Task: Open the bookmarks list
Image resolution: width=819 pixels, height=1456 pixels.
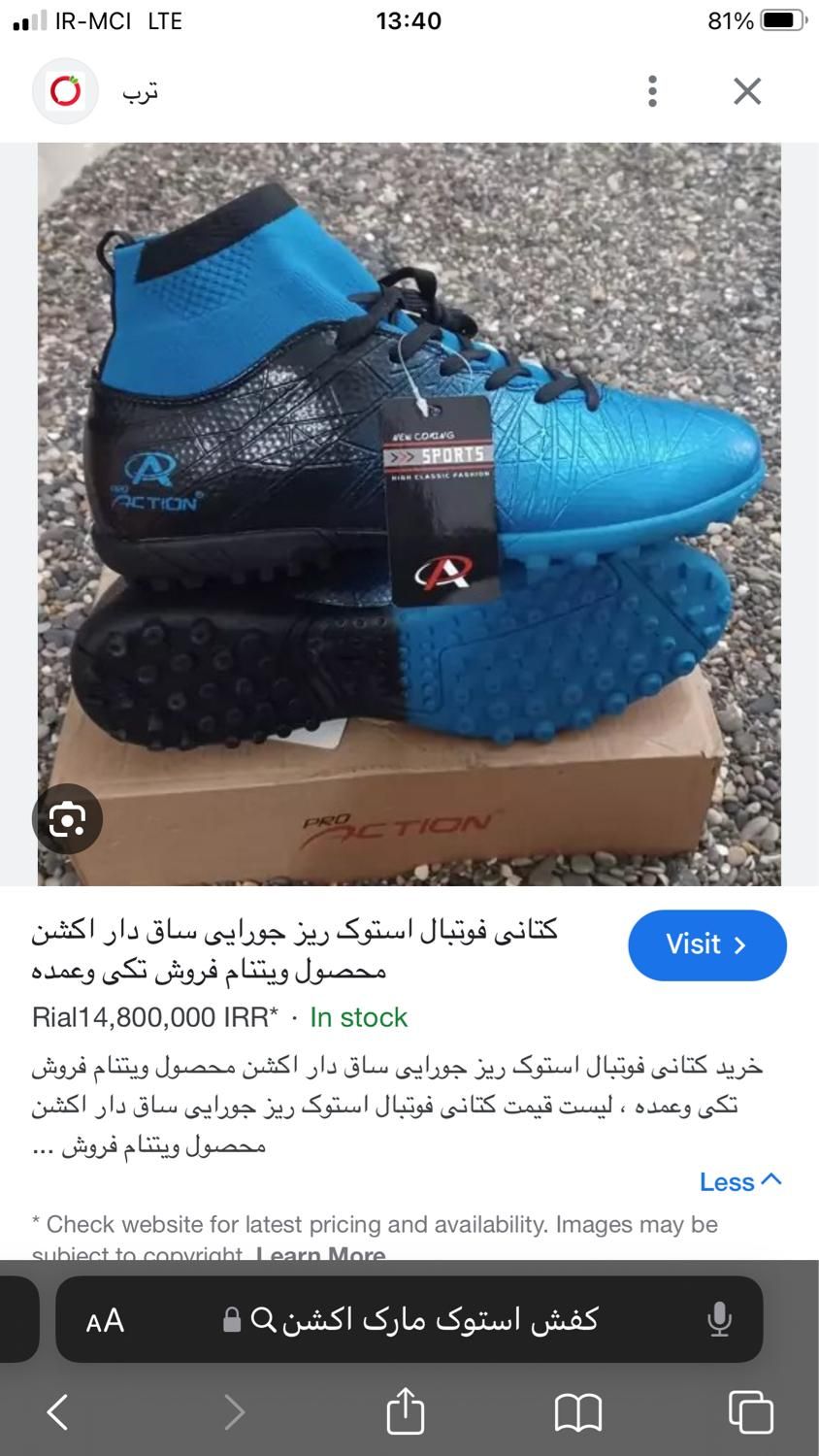Action: click(x=578, y=1411)
